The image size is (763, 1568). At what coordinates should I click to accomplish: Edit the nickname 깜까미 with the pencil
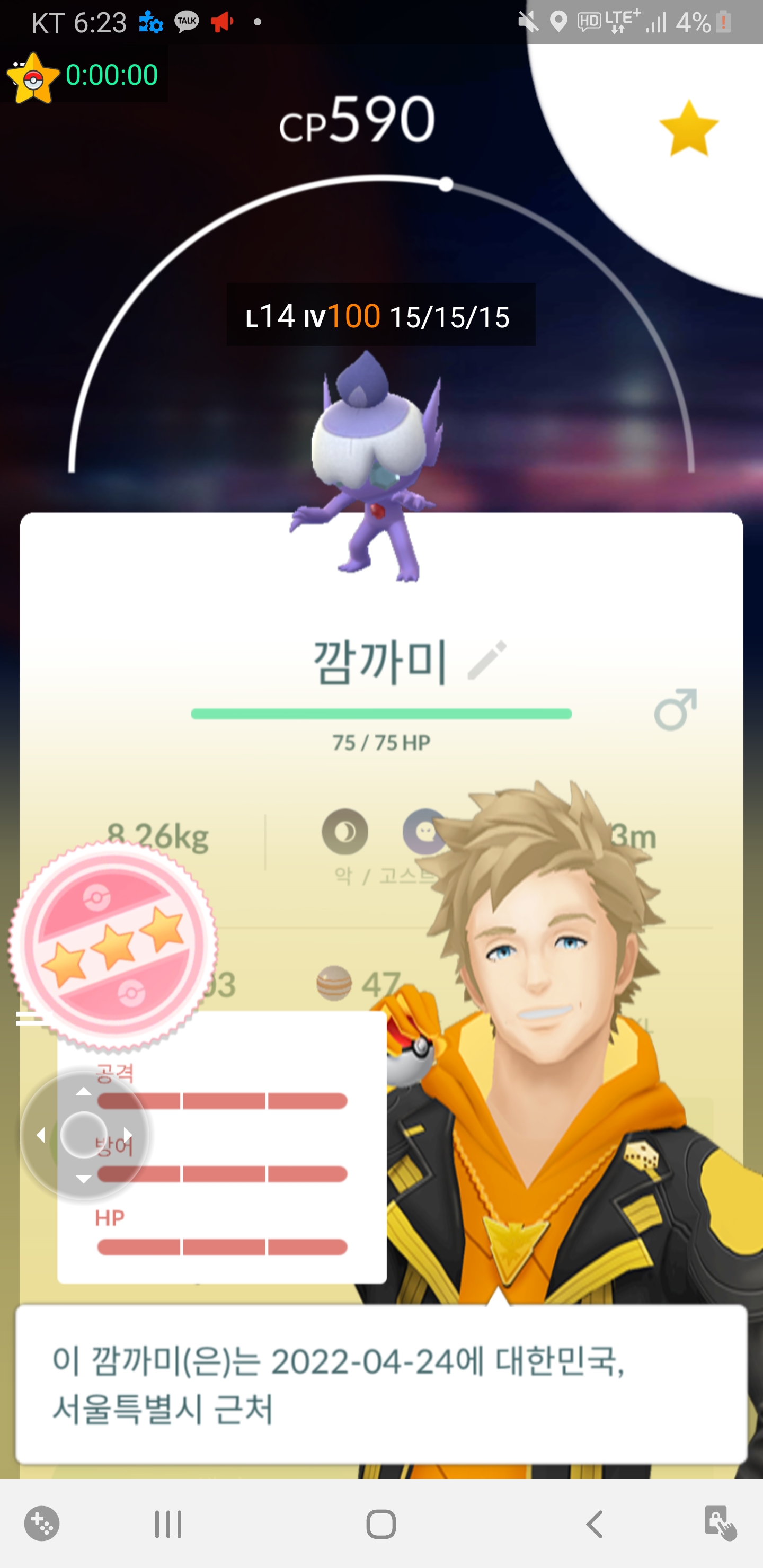[x=486, y=661]
